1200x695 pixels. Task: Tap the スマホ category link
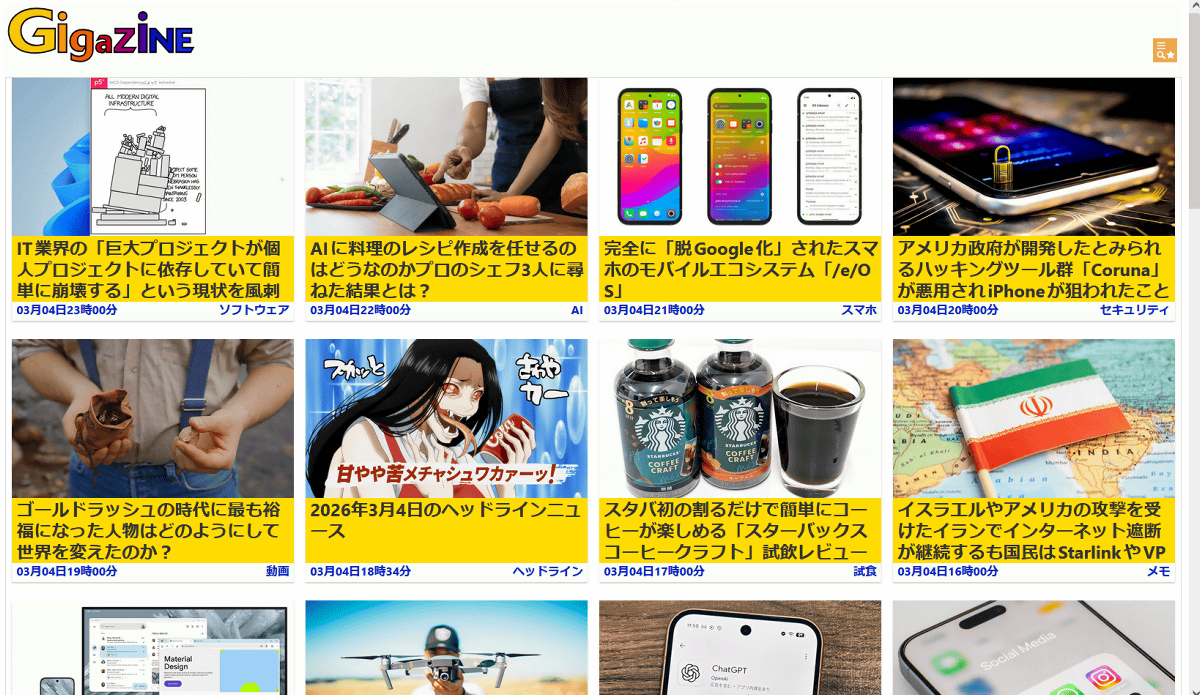[x=859, y=310]
